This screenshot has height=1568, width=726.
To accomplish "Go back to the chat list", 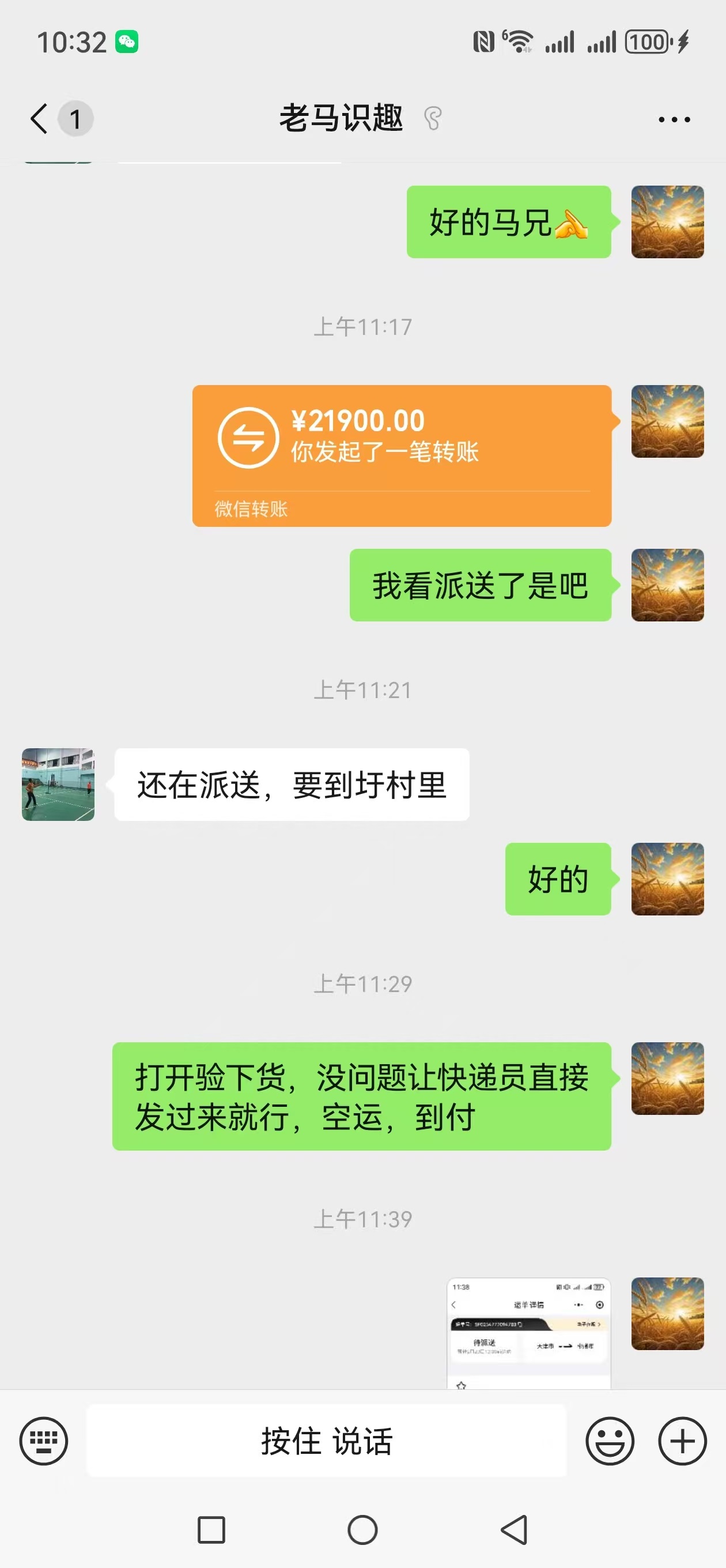I will [40, 119].
